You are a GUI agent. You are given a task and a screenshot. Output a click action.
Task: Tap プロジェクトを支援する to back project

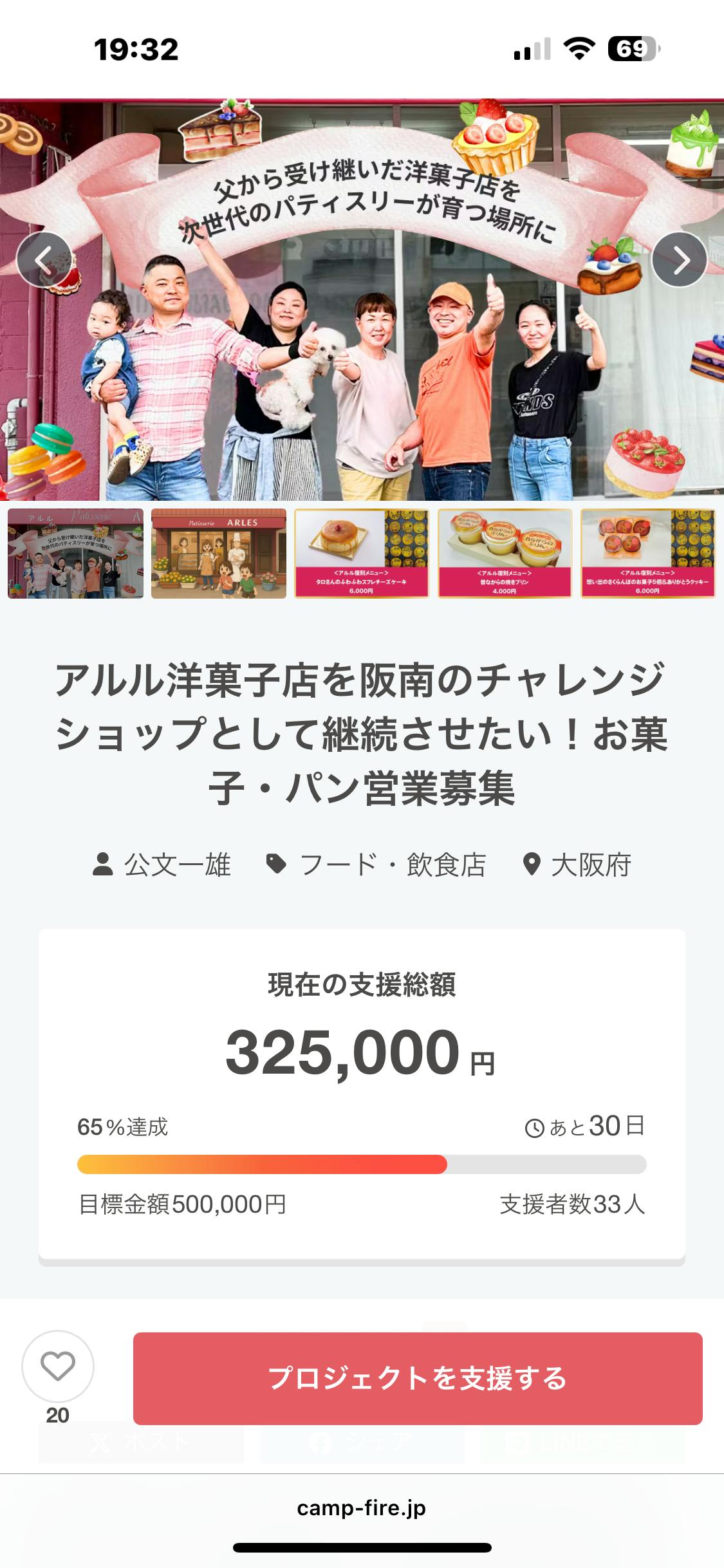coord(418,1378)
